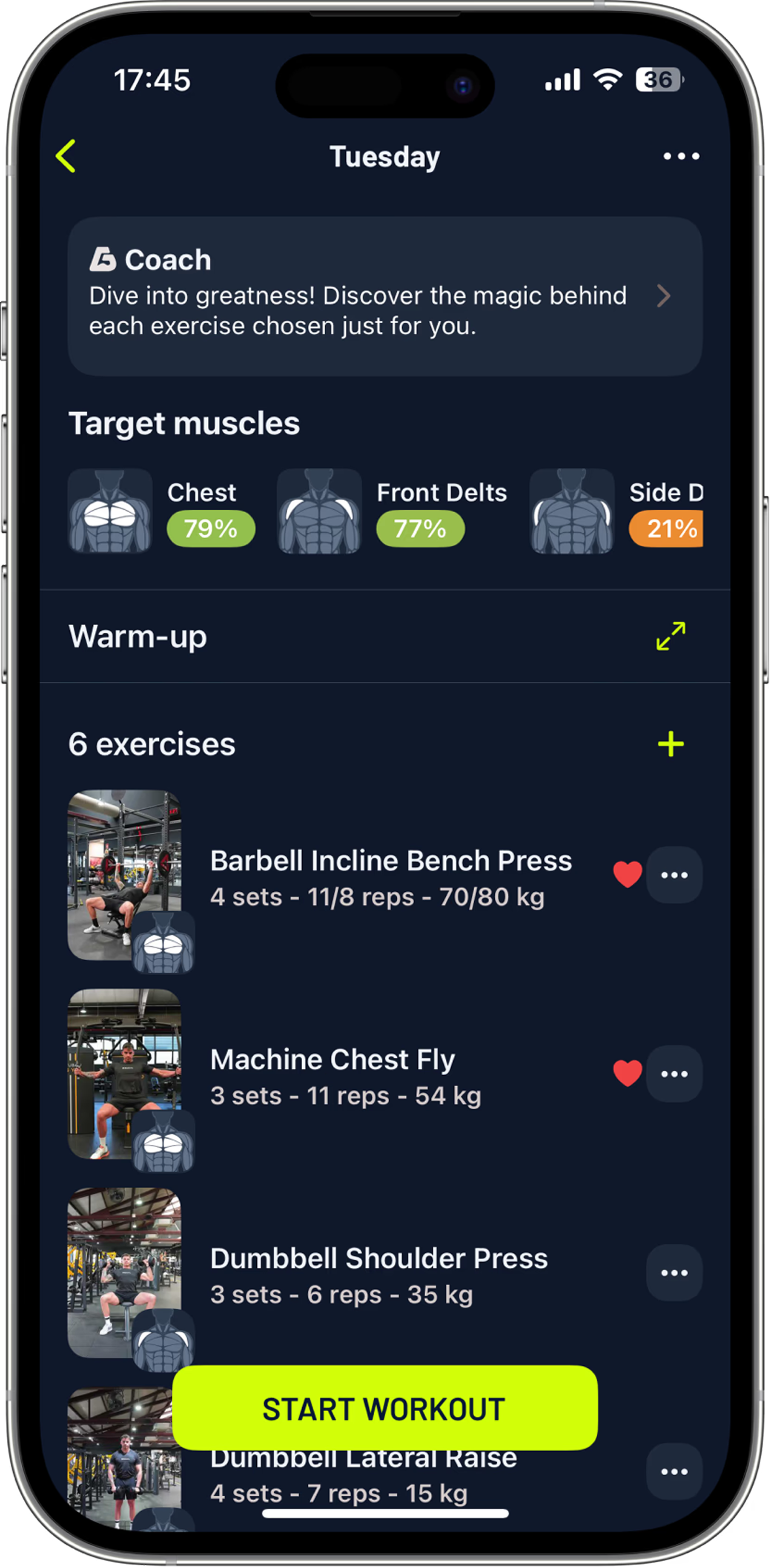Open options for Barbell Incline Bench Press
Screen dimensions: 771x1568
pos(674,875)
